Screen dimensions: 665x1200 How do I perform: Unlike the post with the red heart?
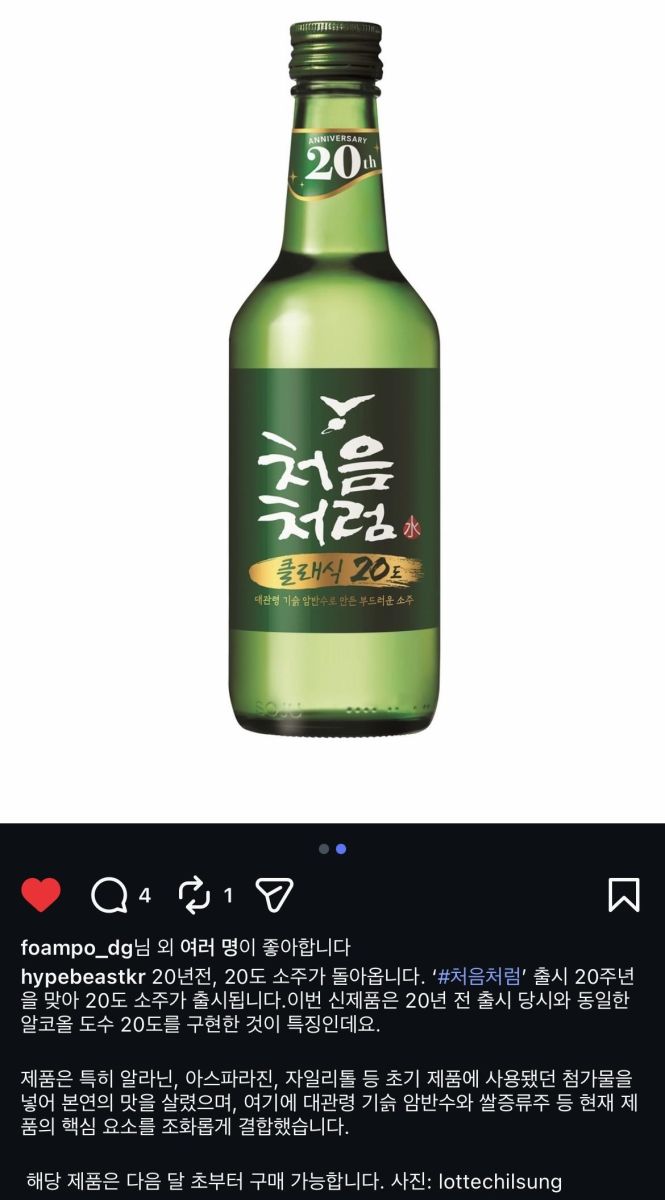point(41,895)
